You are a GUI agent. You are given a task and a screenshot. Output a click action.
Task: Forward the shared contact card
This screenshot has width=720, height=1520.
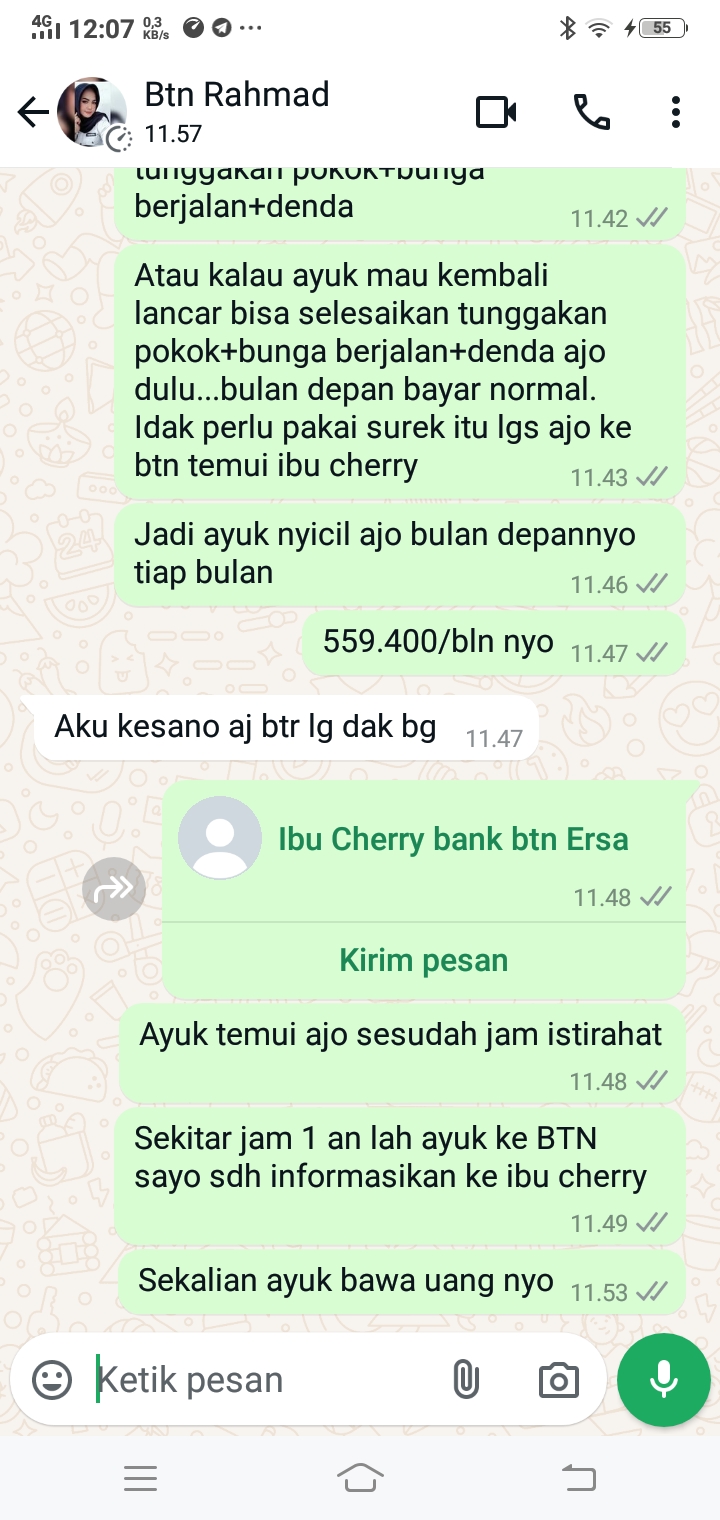tap(113, 887)
